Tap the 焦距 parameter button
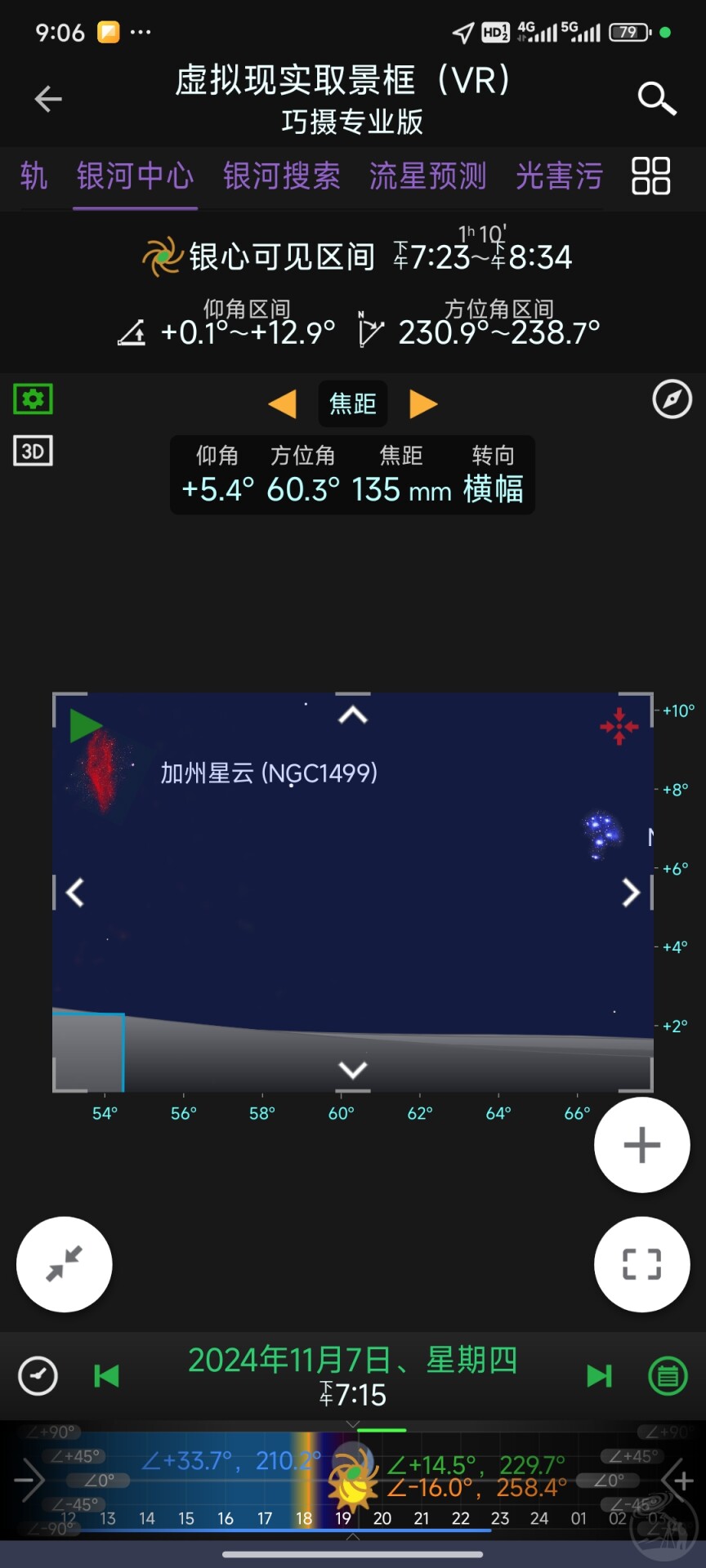Screen dimensions: 706x1568 tap(353, 403)
